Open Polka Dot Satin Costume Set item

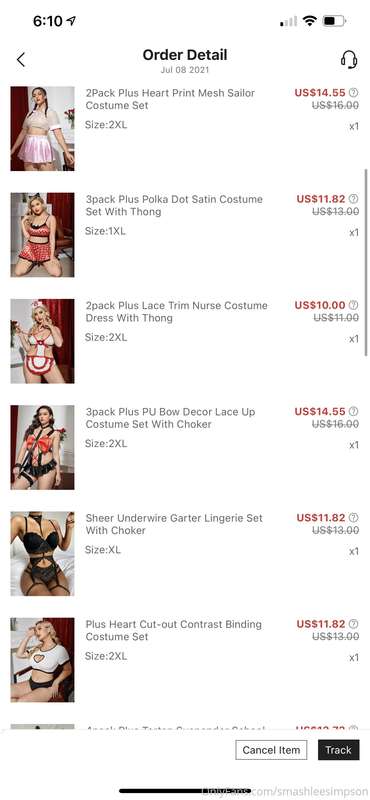coord(174,205)
